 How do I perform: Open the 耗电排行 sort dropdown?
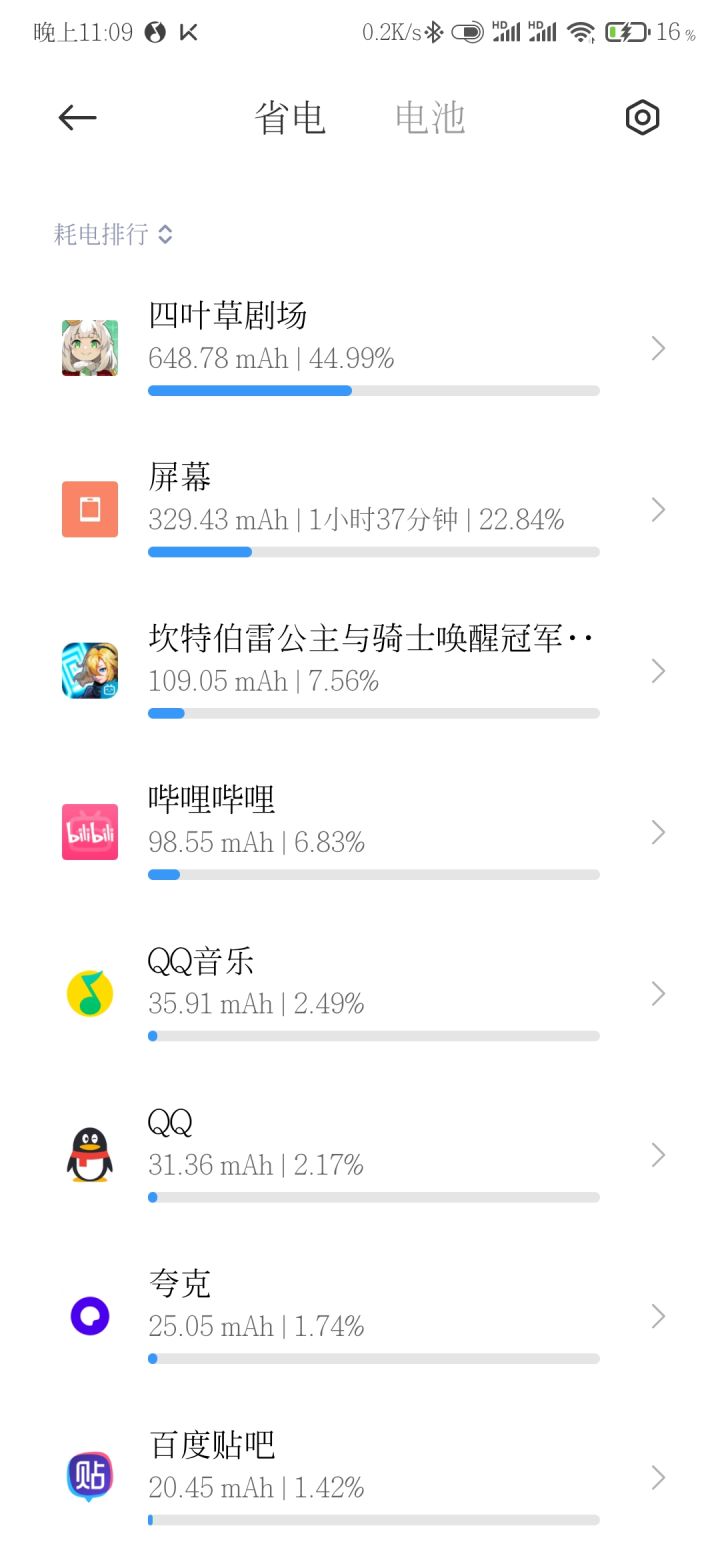tap(113, 234)
